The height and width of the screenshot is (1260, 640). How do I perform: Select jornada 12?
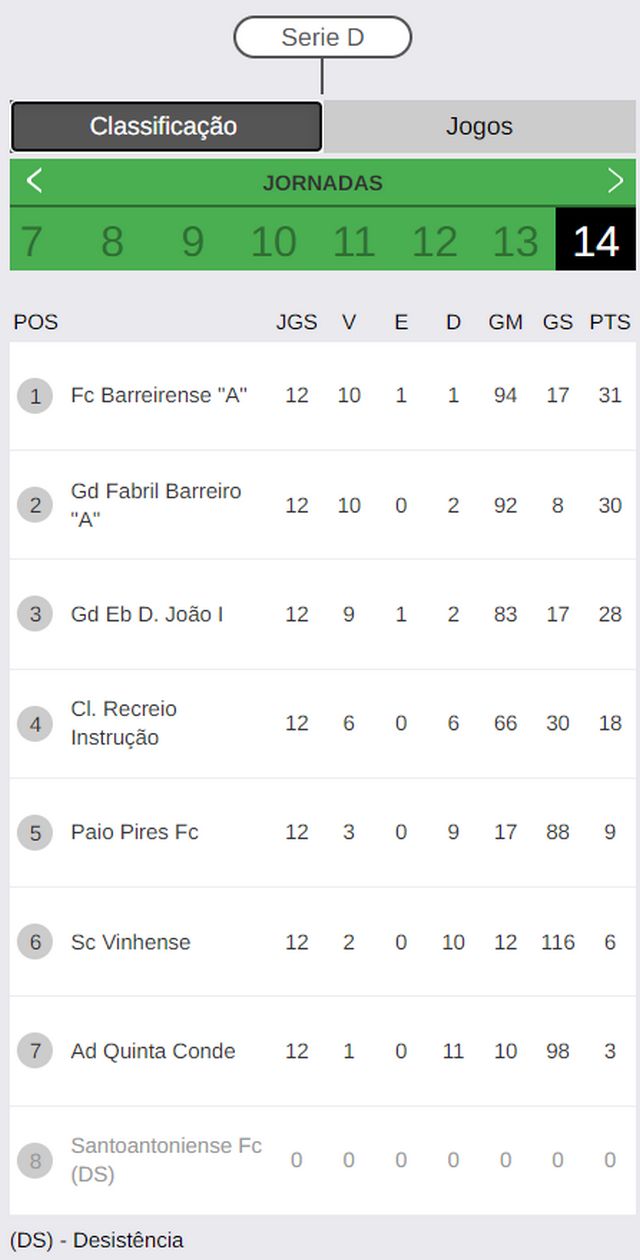pyautogui.click(x=435, y=241)
